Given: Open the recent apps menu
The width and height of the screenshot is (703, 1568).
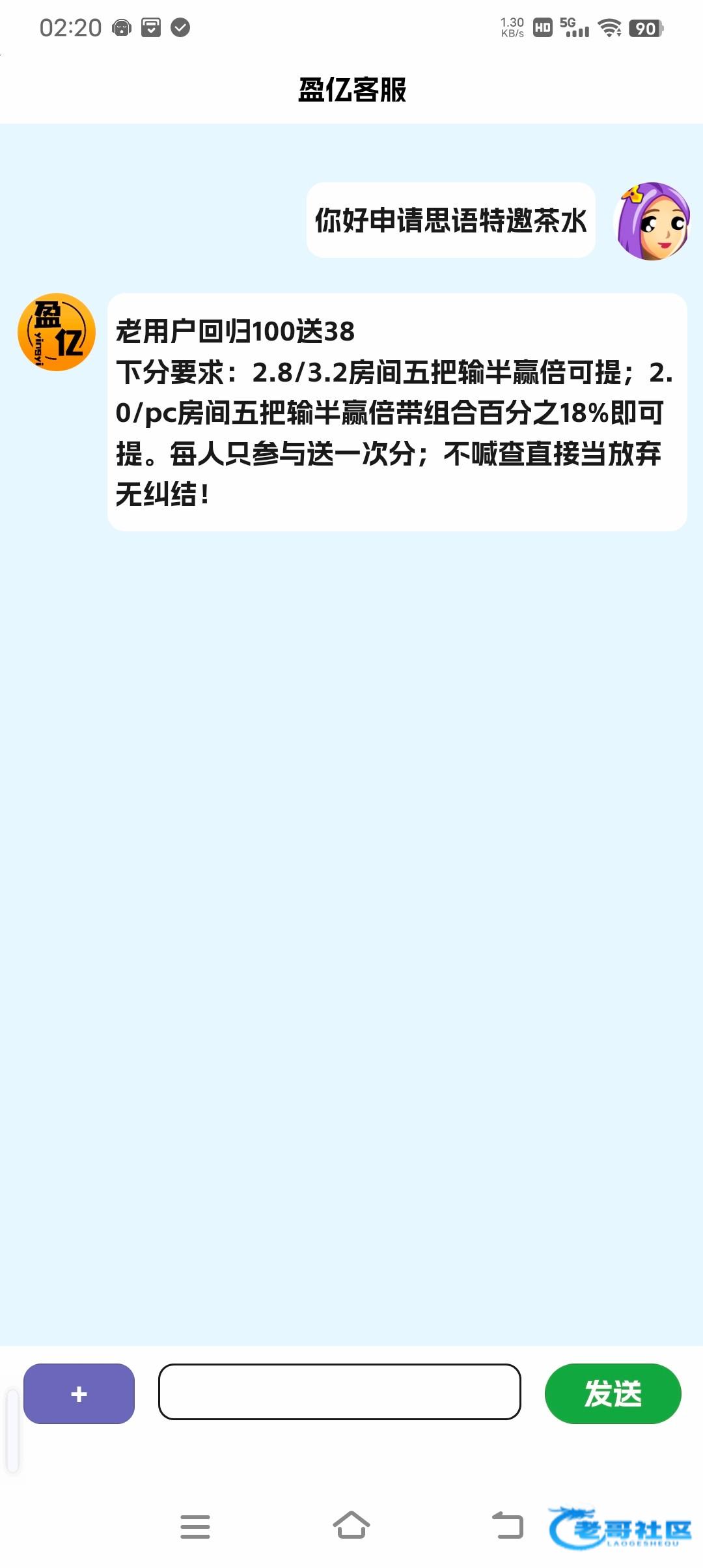Looking at the screenshot, I should [x=195, y=1527].
